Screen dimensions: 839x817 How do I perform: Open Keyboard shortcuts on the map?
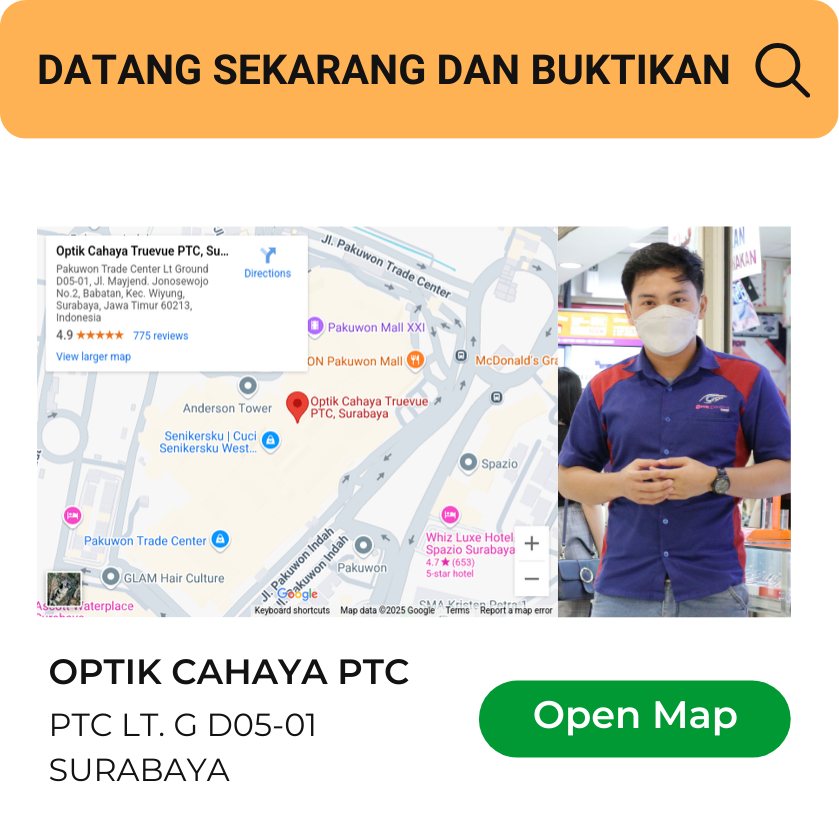point(292,611)
